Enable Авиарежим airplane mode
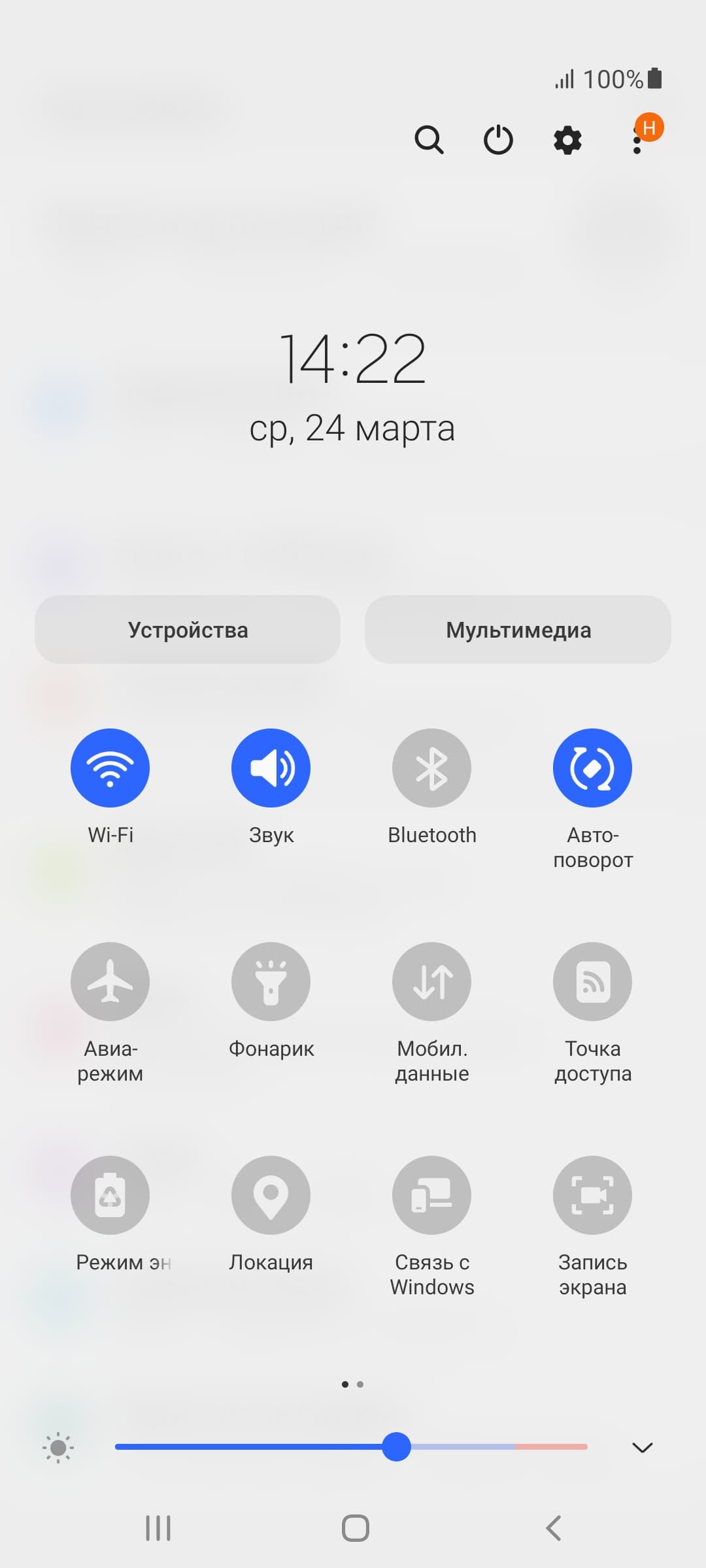This screenshot has width=706, height=1568. point(110,981)
